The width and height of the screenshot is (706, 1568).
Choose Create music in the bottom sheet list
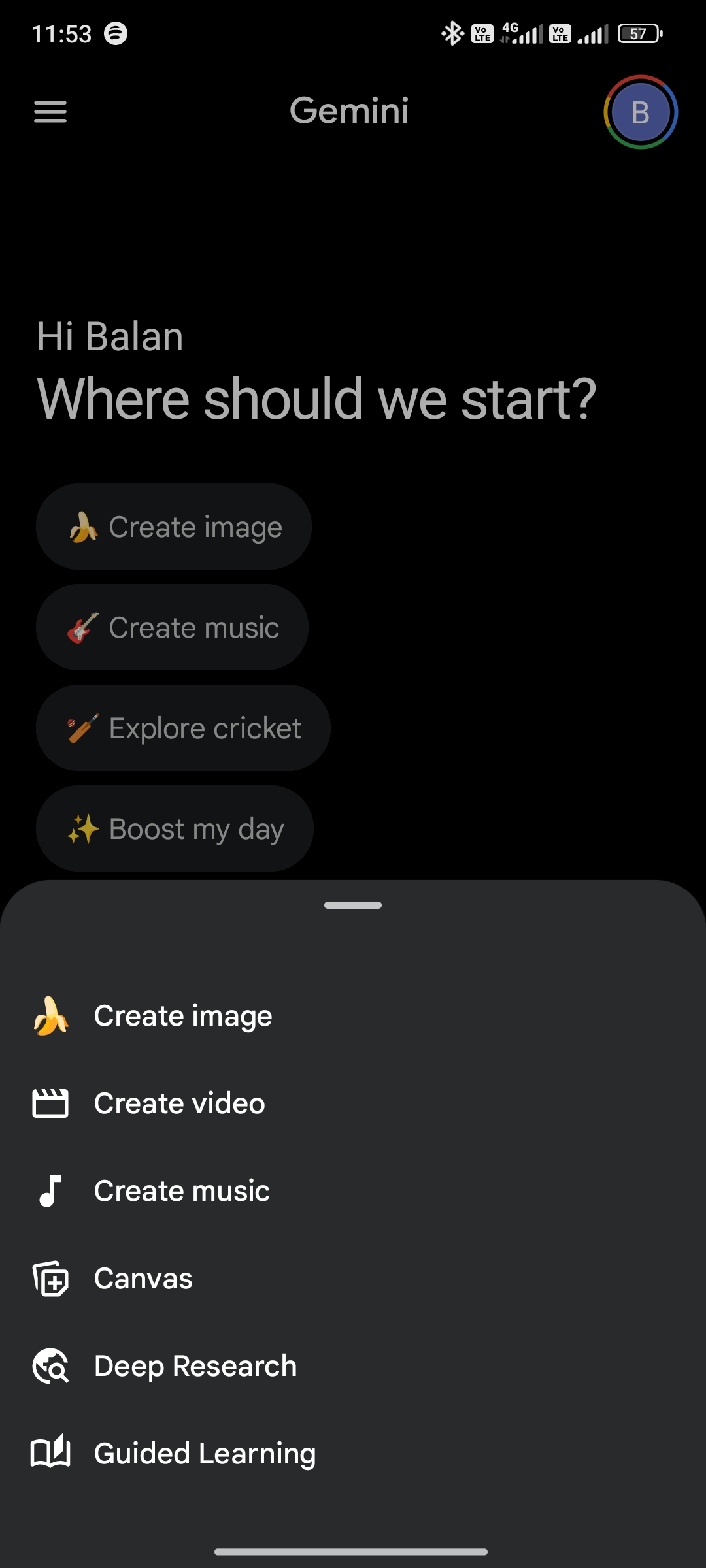tap(182, 1191)
